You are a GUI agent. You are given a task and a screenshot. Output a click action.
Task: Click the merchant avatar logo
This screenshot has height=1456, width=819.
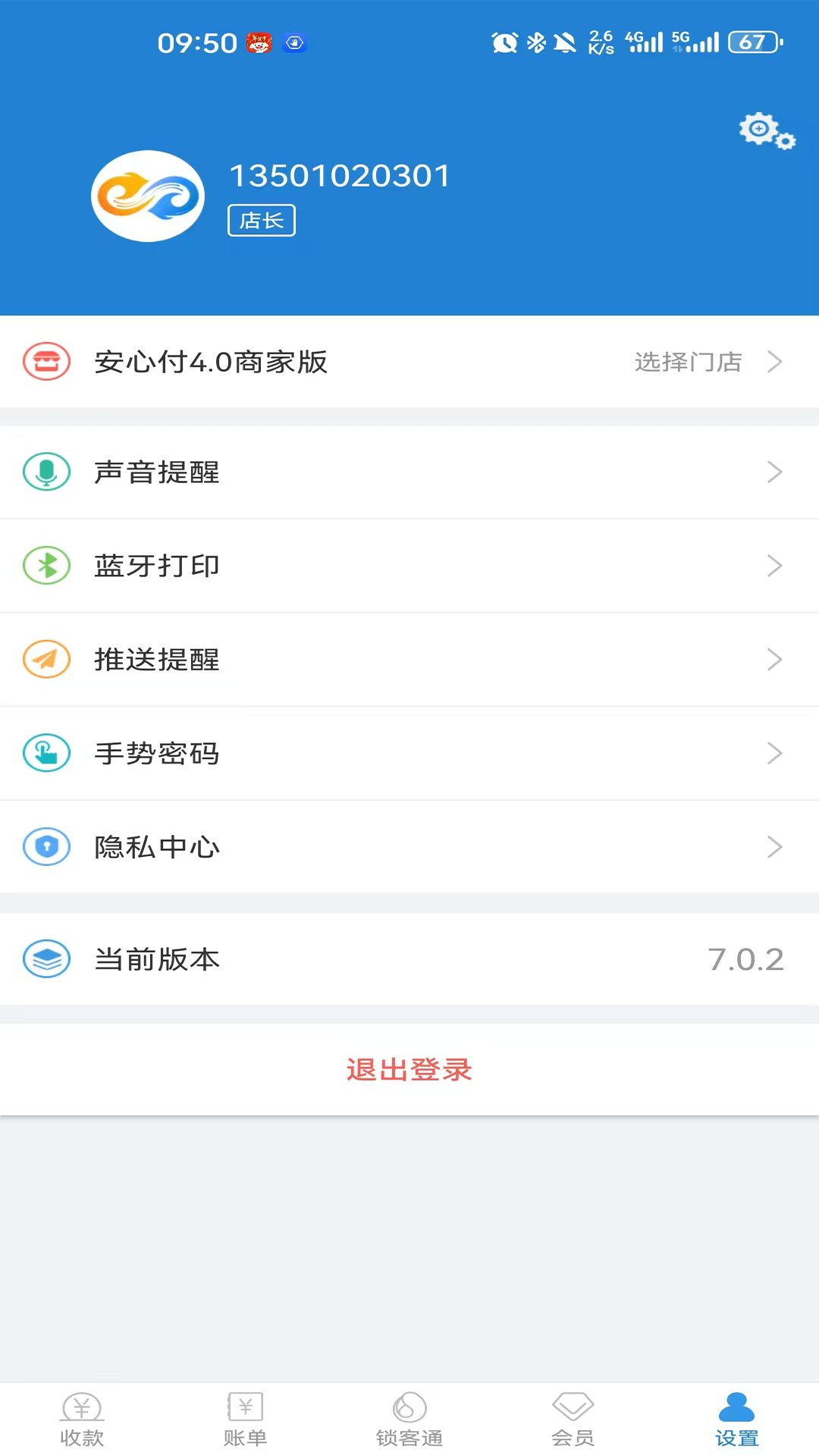coord(147,196)
